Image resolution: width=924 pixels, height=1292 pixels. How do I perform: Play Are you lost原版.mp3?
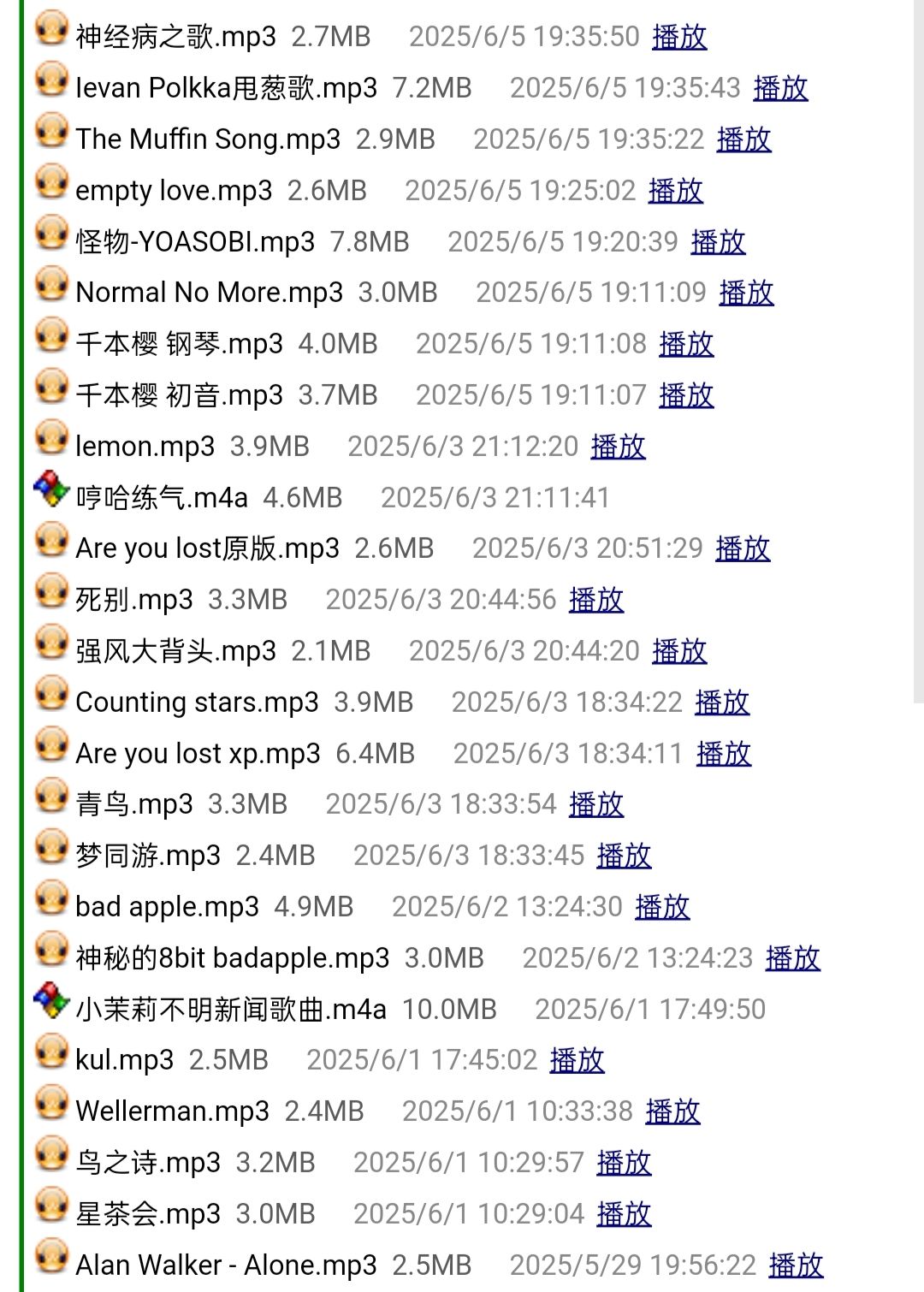click(743, 548)
